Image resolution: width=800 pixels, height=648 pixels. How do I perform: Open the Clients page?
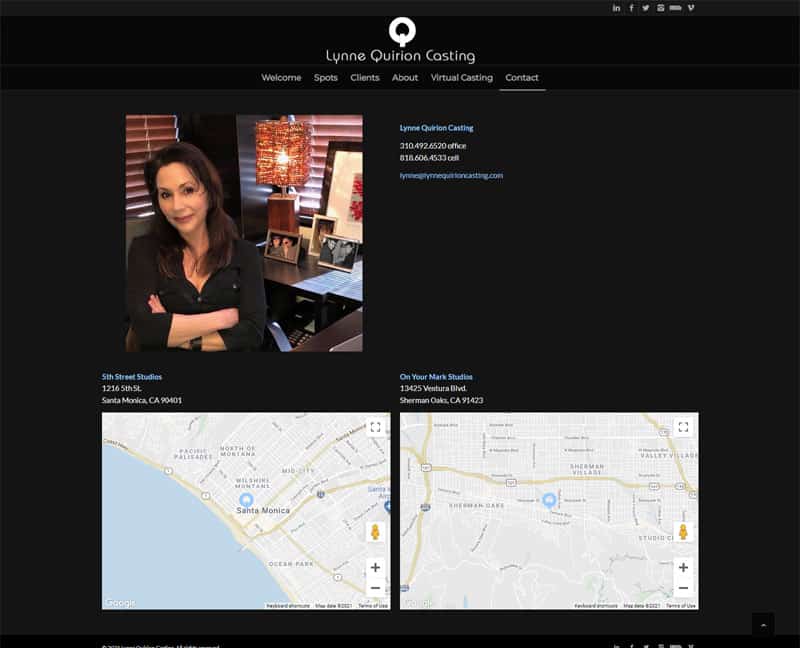click(365, 78)
